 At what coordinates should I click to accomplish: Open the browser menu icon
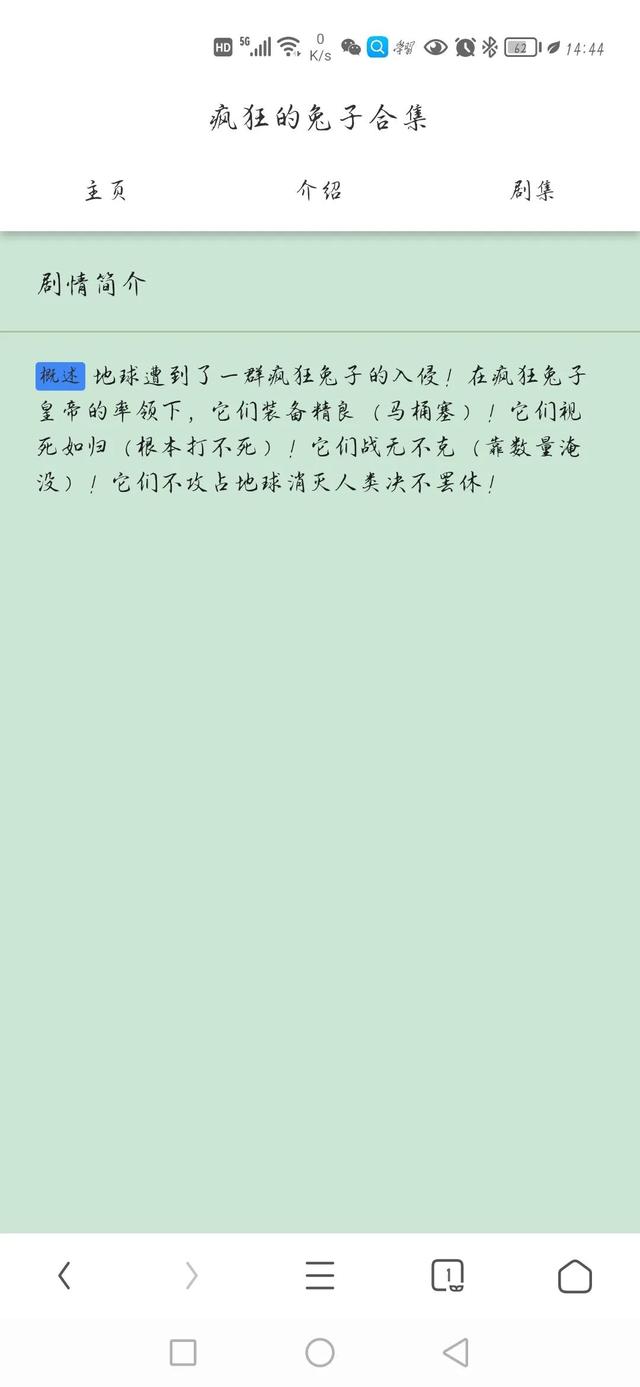[x=320, y=1276]
